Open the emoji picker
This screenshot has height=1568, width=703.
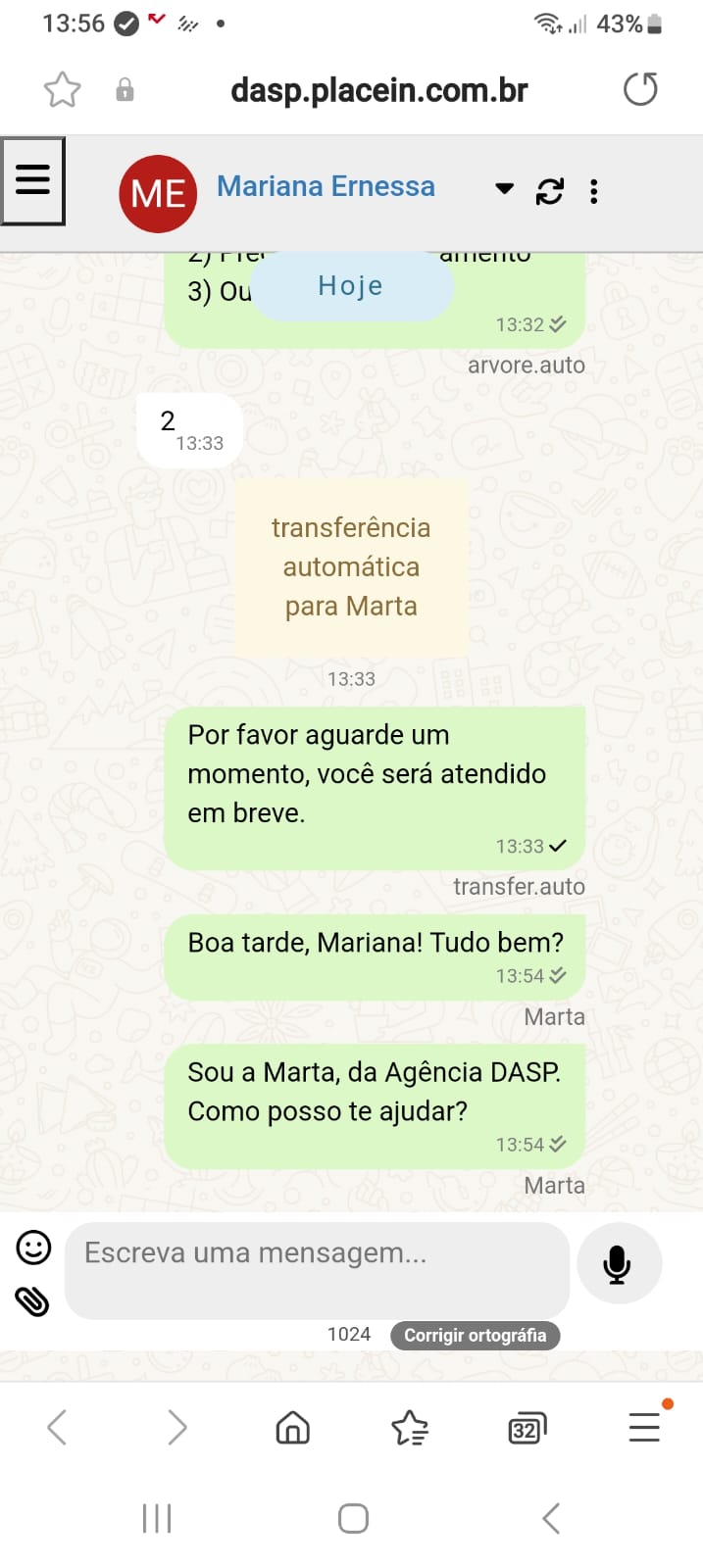33,1248
